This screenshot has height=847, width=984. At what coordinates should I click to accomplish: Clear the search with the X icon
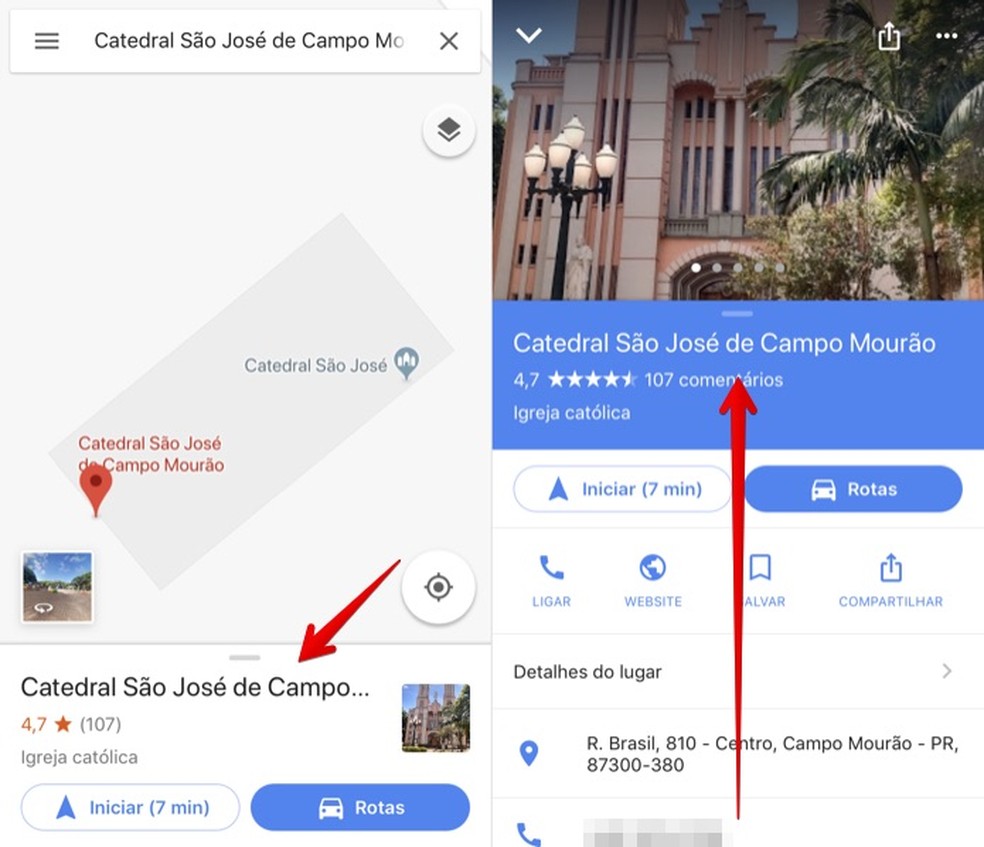pyautogui.click(x=449, y=41)
